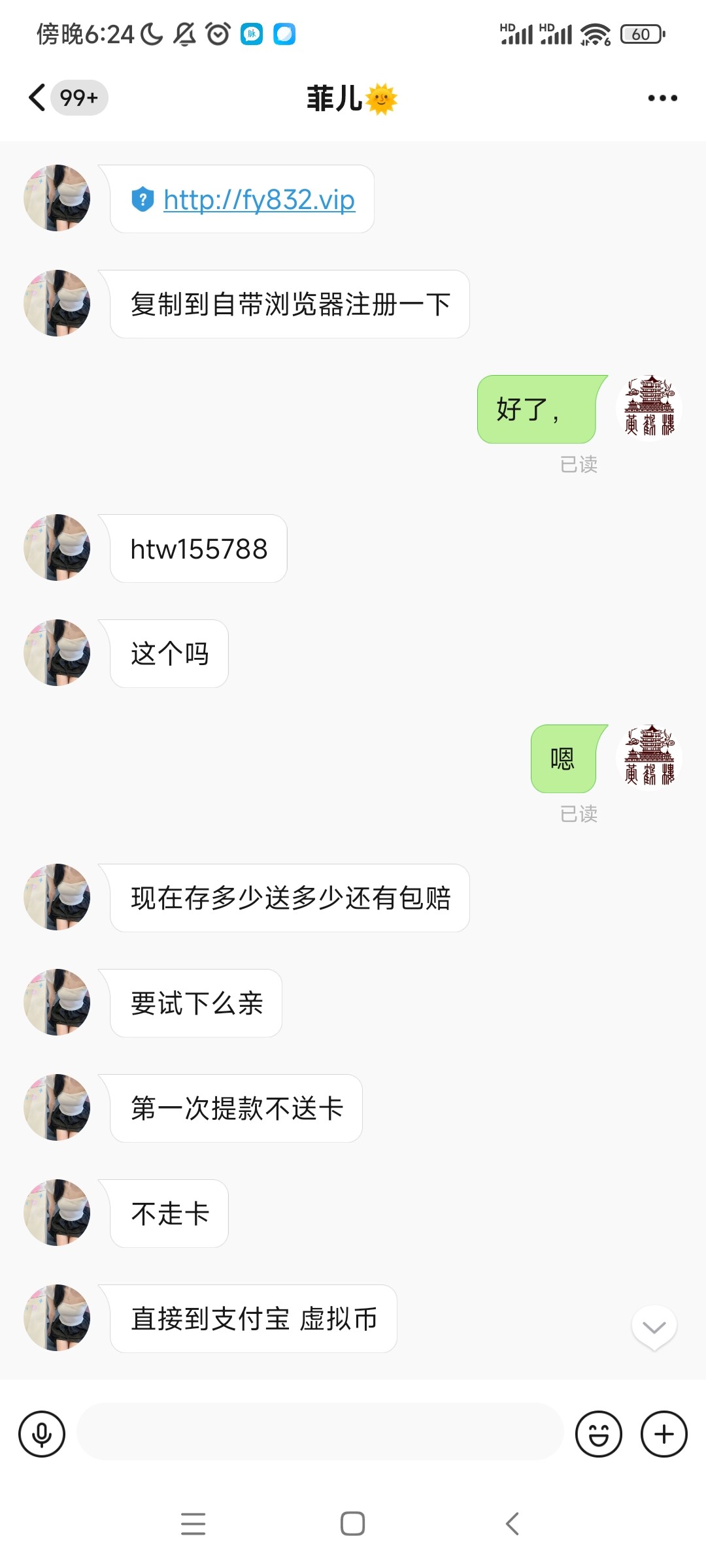Image resolution: width=706 pixels, height=1568 pixels.
Task: Tap the message input field
Action: [320, 1433]
